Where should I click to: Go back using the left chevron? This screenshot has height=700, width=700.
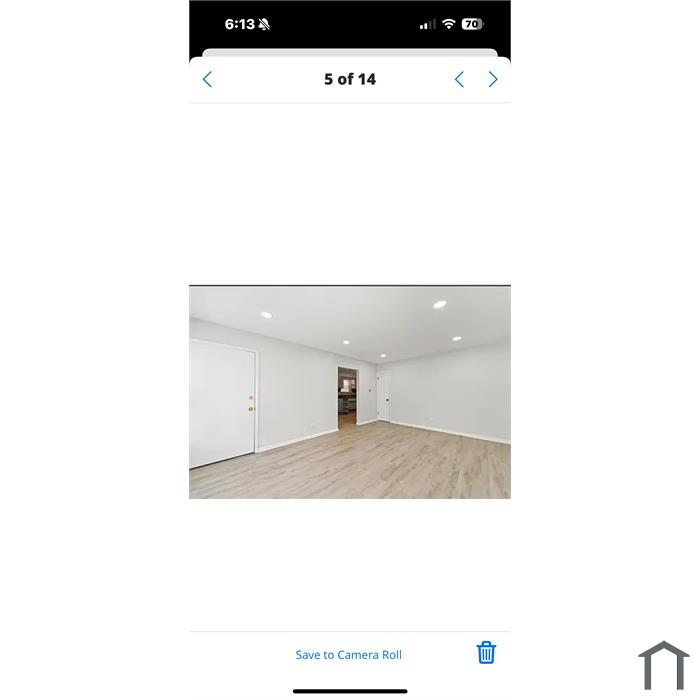[208, 79]
